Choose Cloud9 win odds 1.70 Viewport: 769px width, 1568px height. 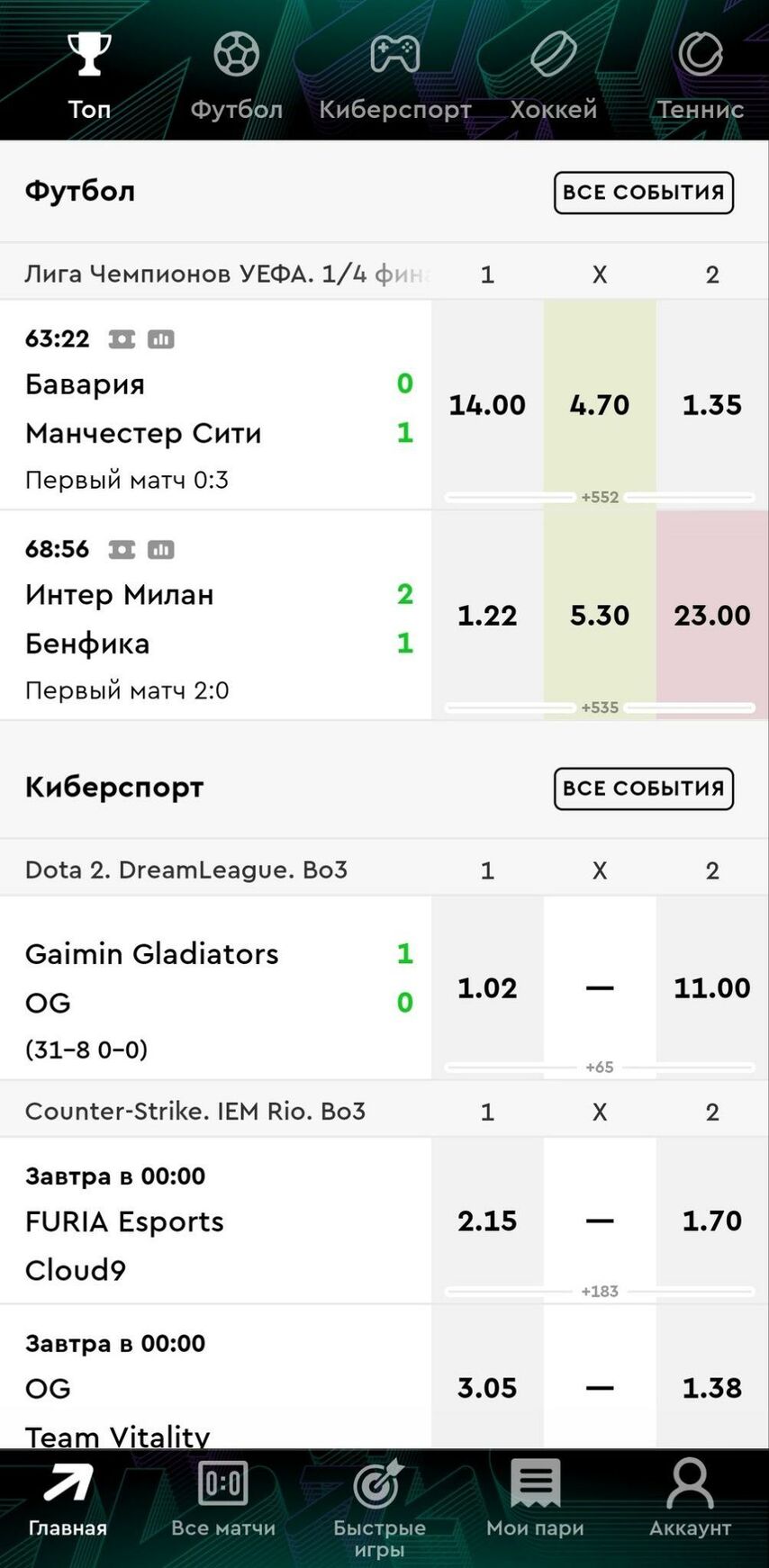pyautogui.click(x=712, y=1221)
